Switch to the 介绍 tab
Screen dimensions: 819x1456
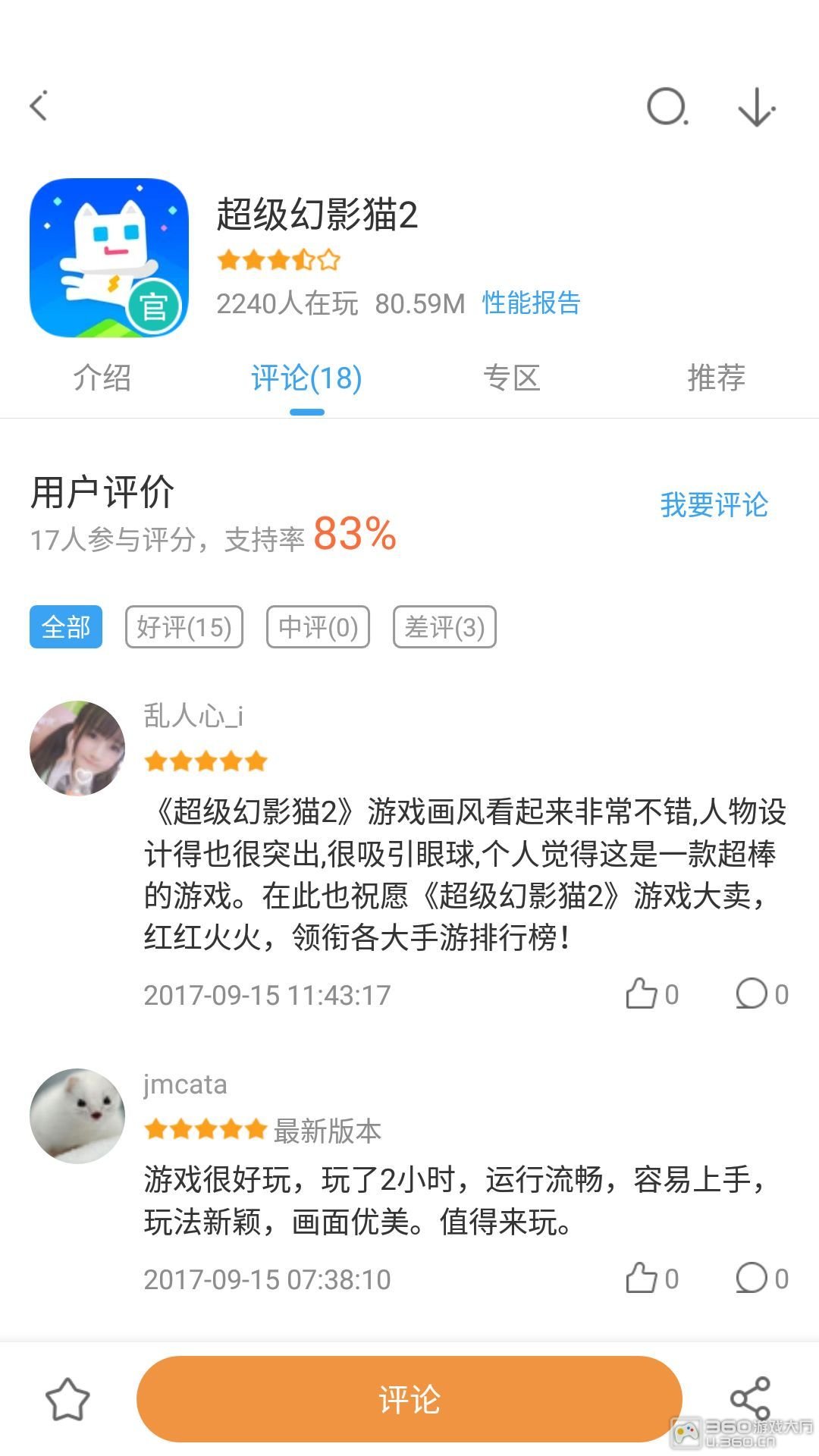[x=102, y=378]
